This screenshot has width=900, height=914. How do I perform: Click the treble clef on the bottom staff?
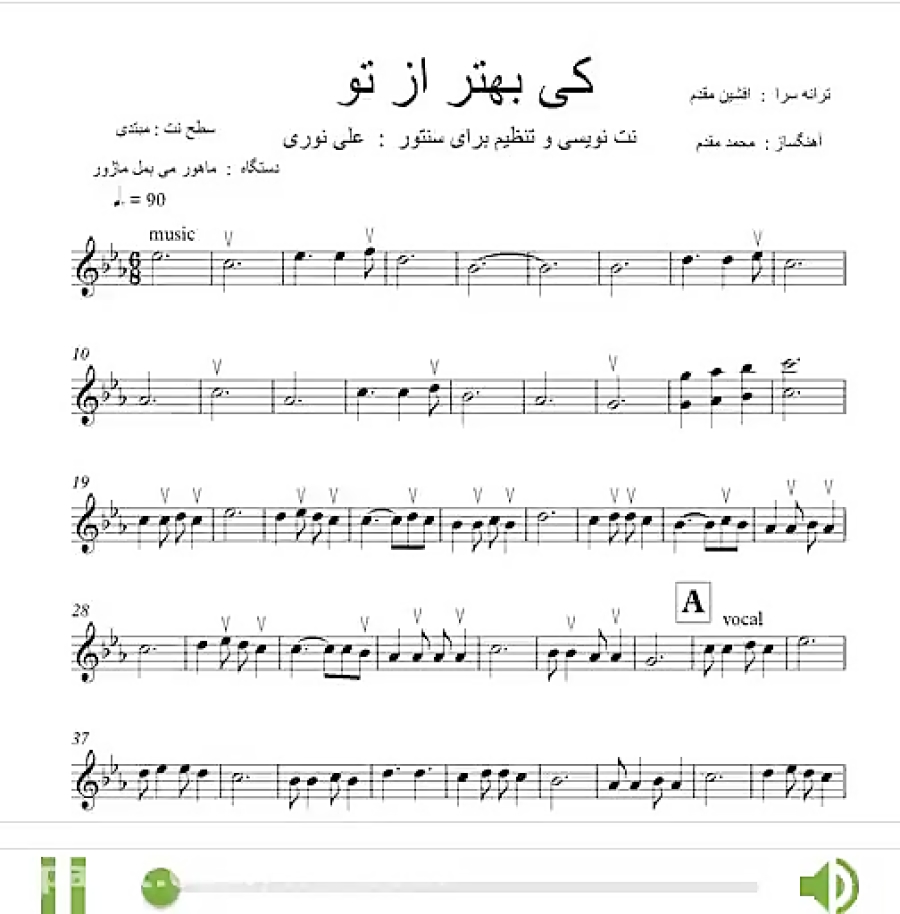pyautogui.click(x=87, y=775)
